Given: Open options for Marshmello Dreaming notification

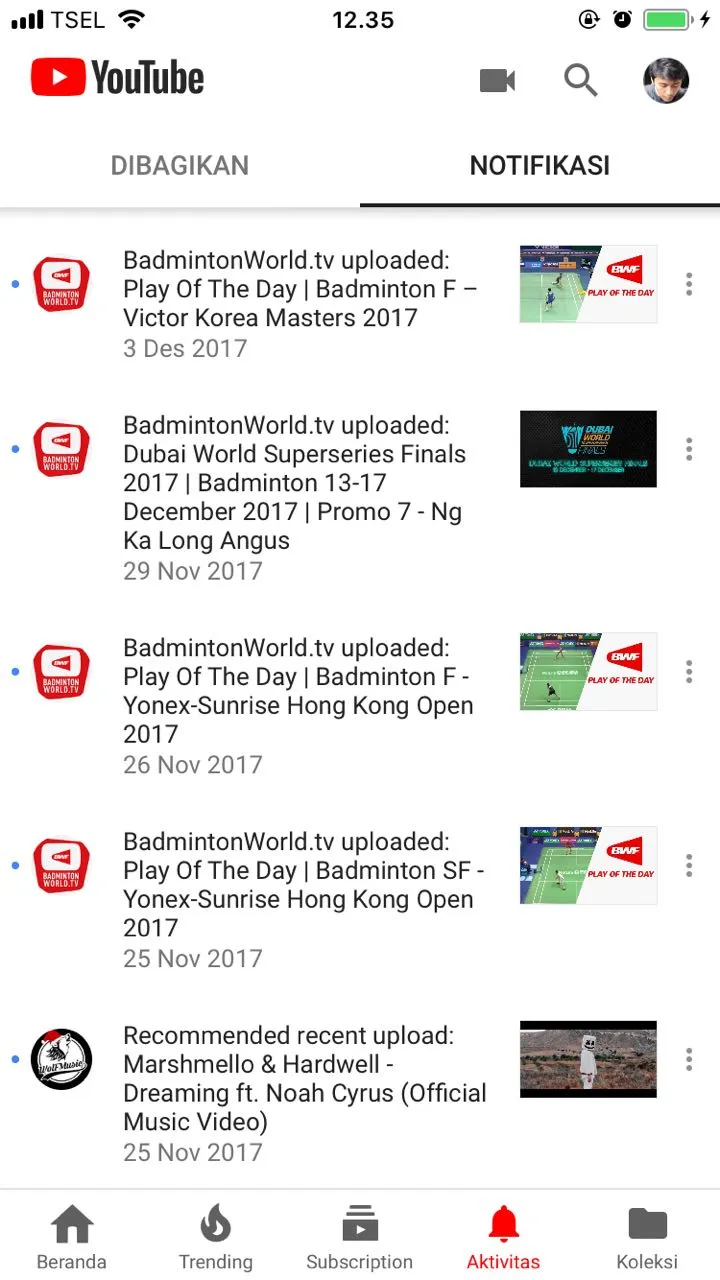Looking at the screenshot, I should click(689, 1059).
